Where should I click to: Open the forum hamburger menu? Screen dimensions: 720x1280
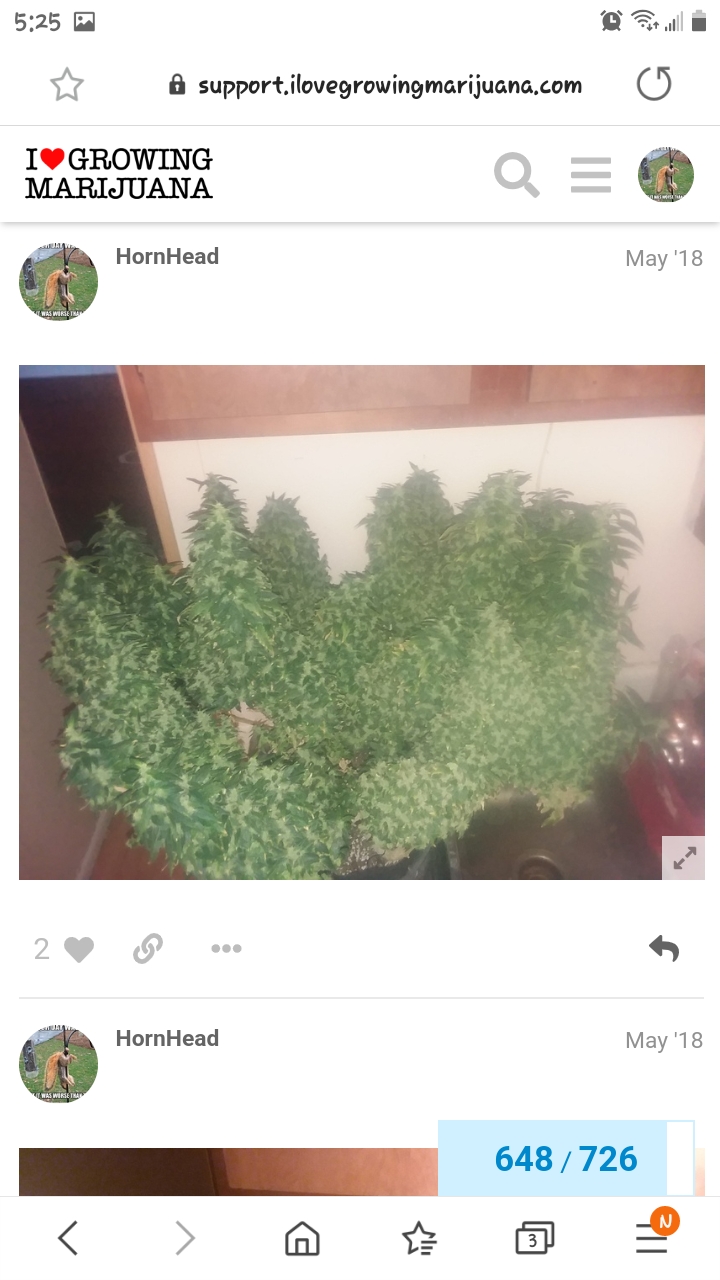(x=591, y=175)
